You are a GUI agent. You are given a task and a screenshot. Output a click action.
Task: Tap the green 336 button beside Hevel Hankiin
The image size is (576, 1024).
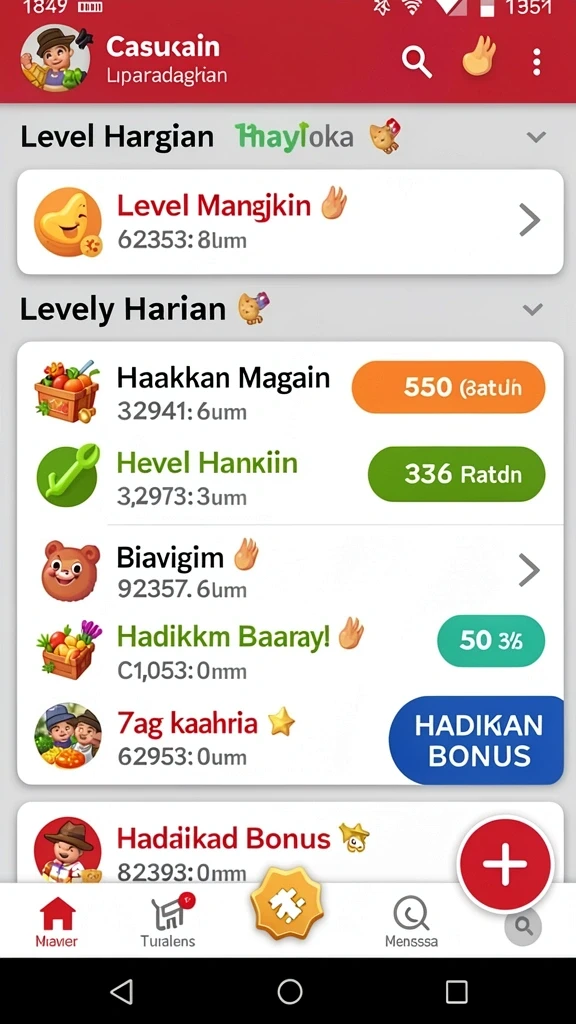click(x=456, y=474)
